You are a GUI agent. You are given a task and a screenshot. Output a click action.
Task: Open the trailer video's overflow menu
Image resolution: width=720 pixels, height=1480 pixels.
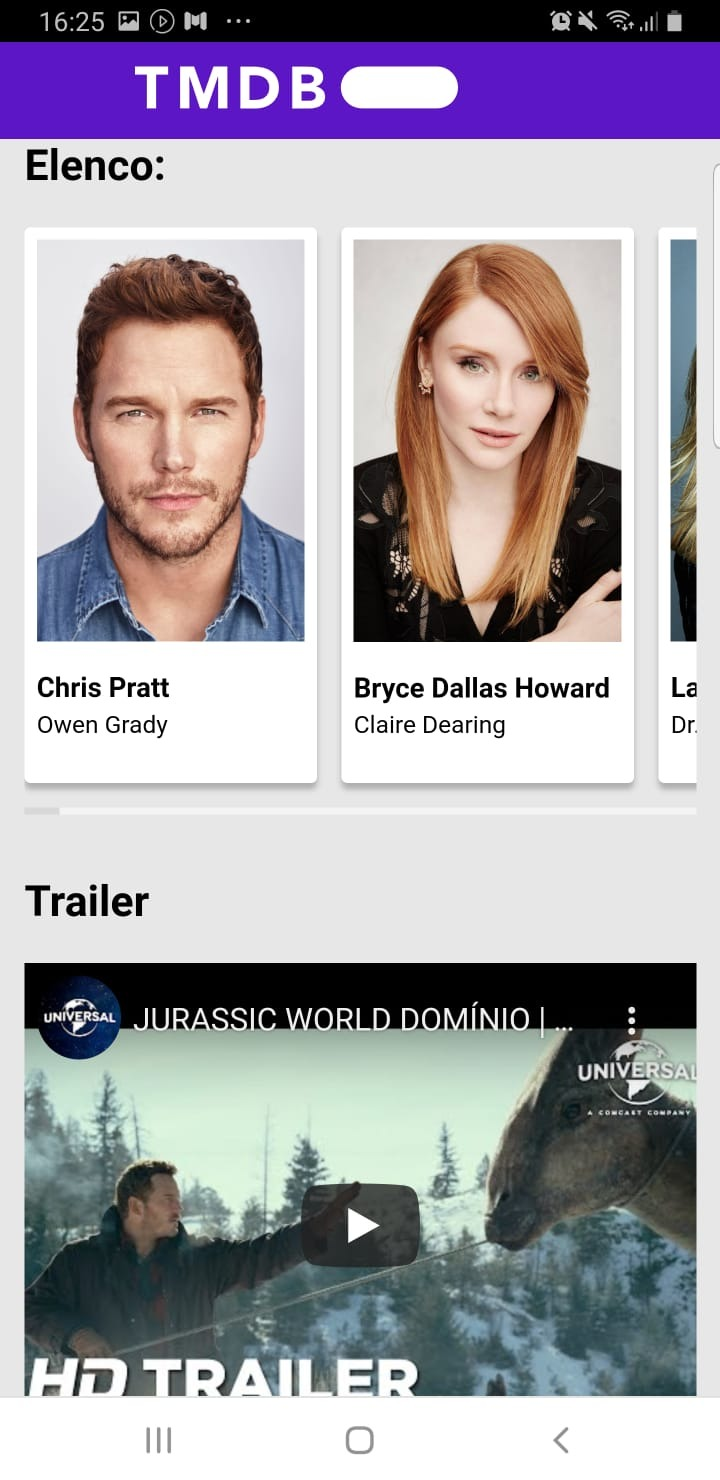[631, 1020]
